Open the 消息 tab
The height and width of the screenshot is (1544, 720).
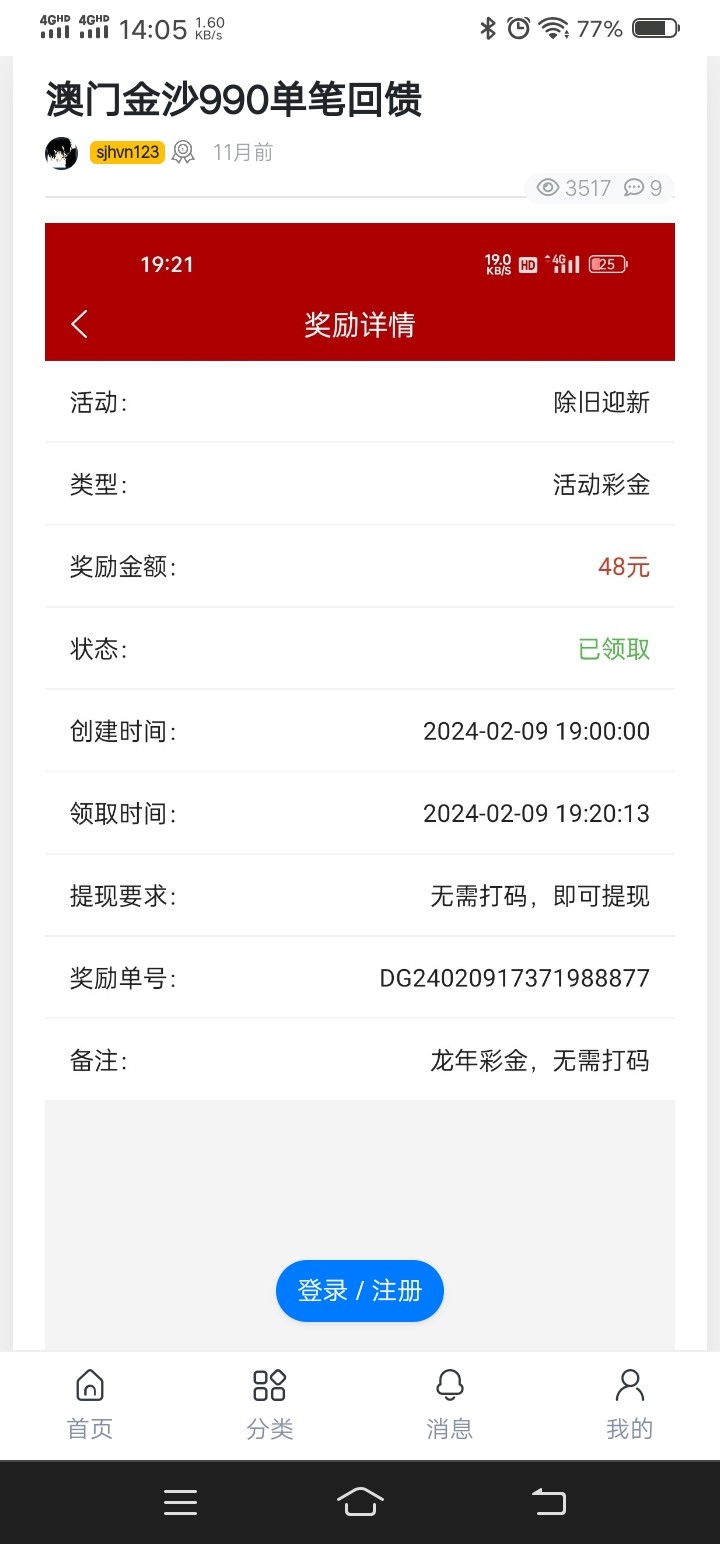pos(450,1404)
